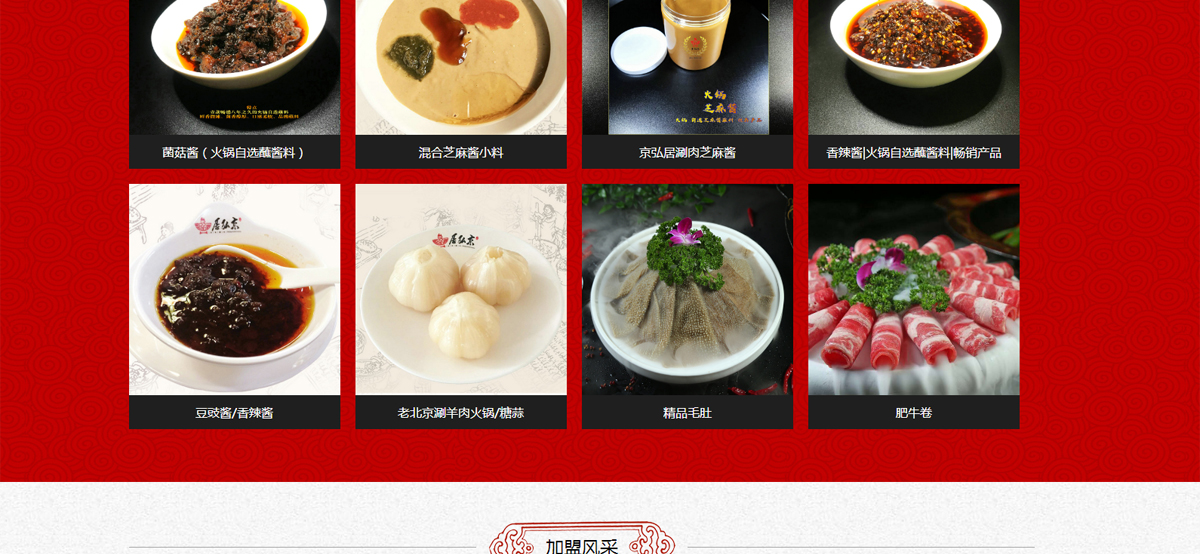Image resolution: width=1200 pixels, height=554 pixels.
Task: Tap the 肥牛卷 beef roll card
Action: point(913,300)
